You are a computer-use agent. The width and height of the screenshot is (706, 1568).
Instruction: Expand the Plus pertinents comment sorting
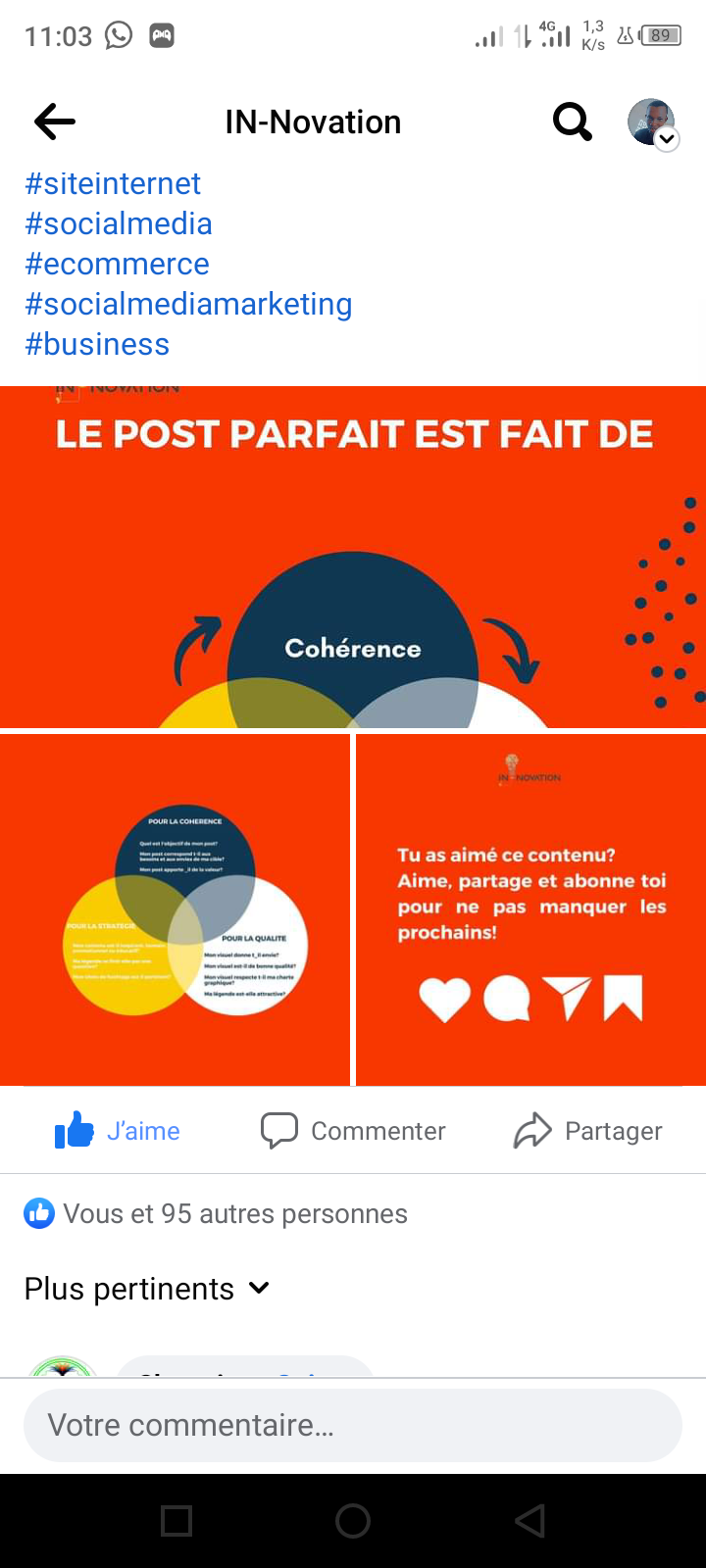point(147,1289)
